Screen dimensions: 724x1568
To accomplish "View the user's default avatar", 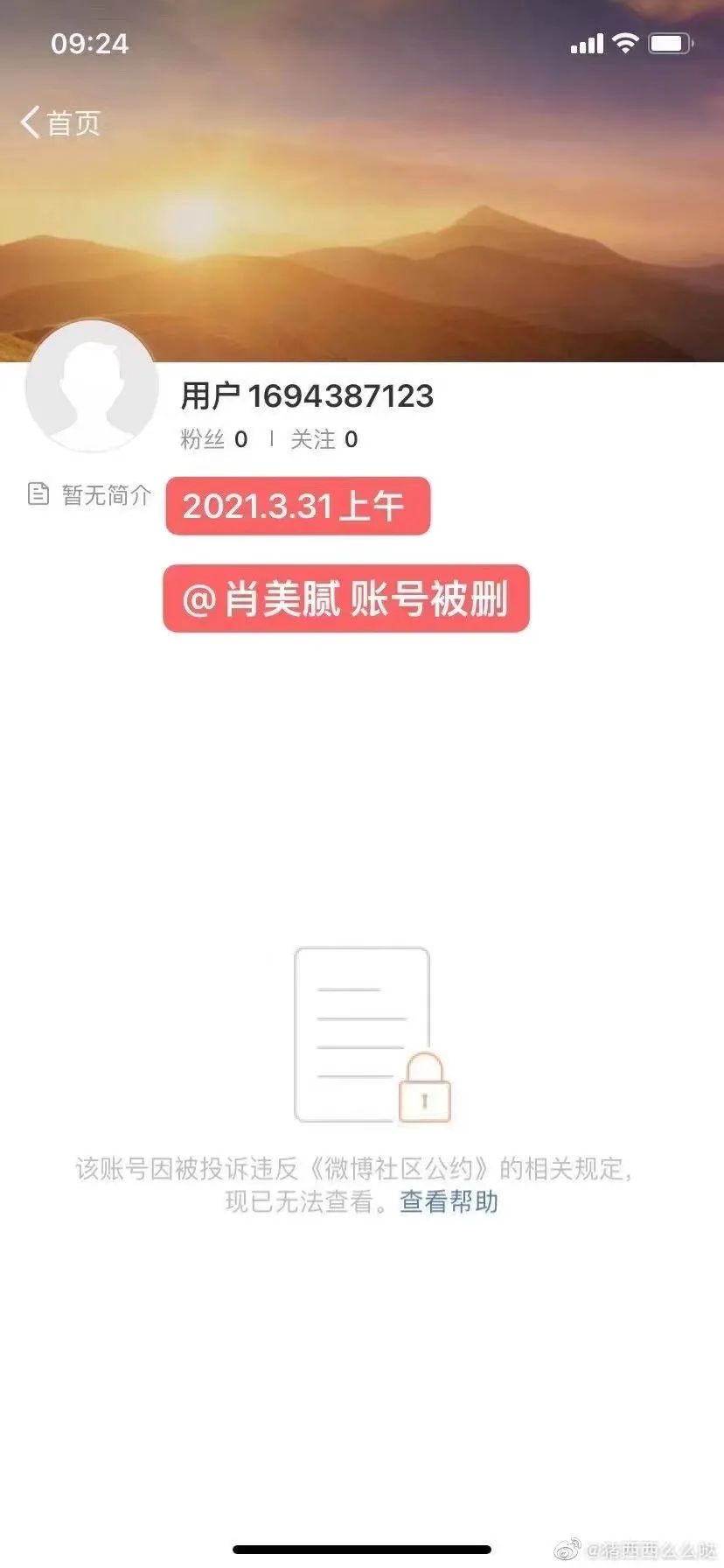I will (x=92, y=386).
